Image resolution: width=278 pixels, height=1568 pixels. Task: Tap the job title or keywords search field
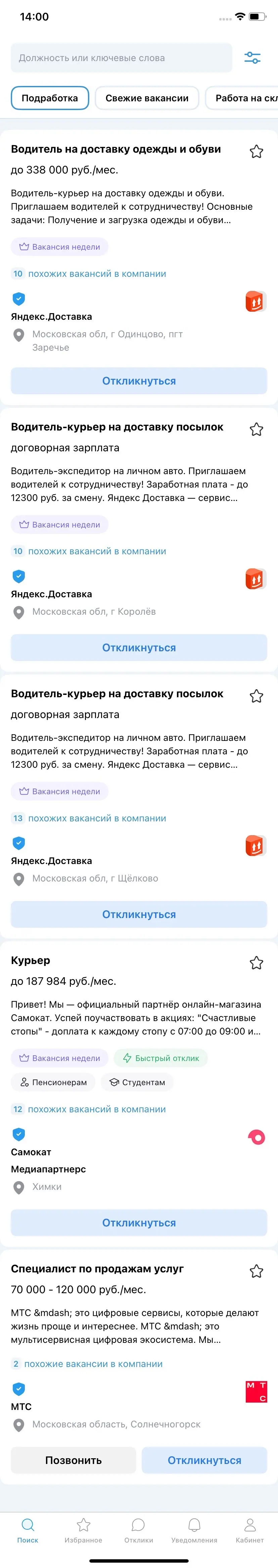[x=121, y=58]
